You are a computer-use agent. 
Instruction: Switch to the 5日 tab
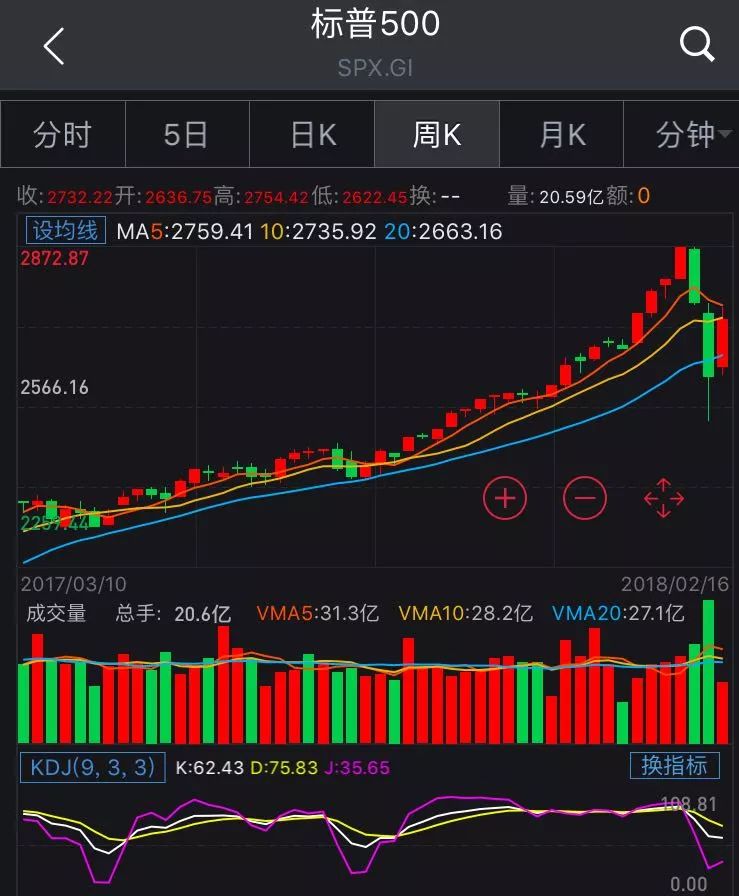point(186,134)
